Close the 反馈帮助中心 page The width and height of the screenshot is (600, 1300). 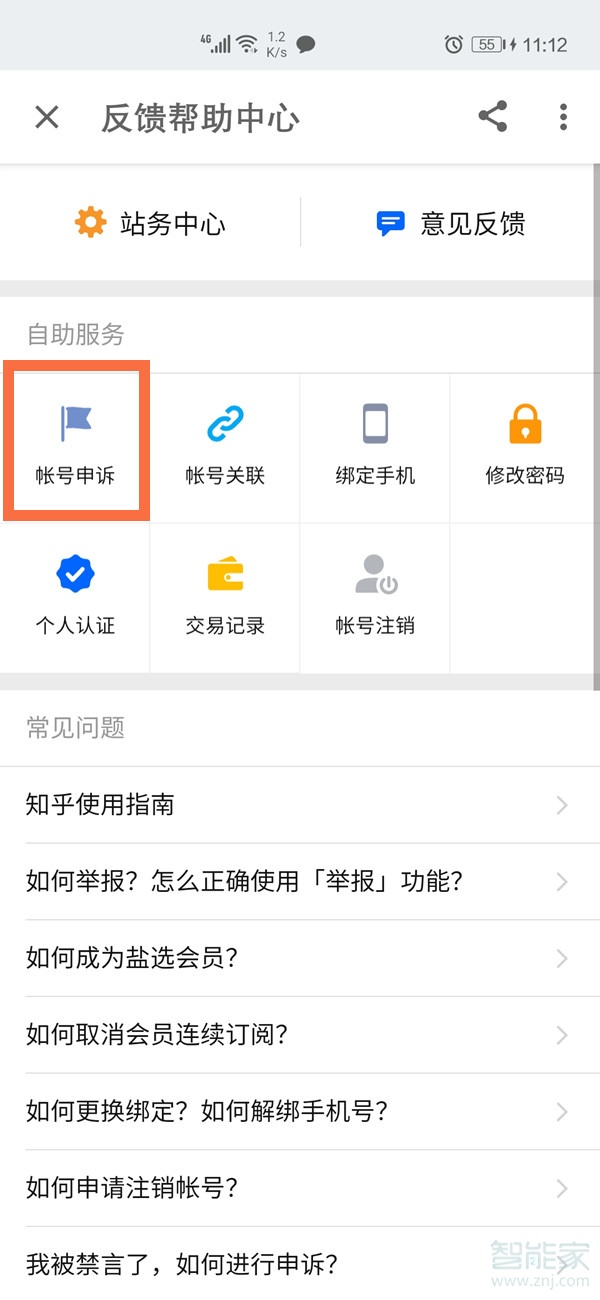tap(47, 118)
